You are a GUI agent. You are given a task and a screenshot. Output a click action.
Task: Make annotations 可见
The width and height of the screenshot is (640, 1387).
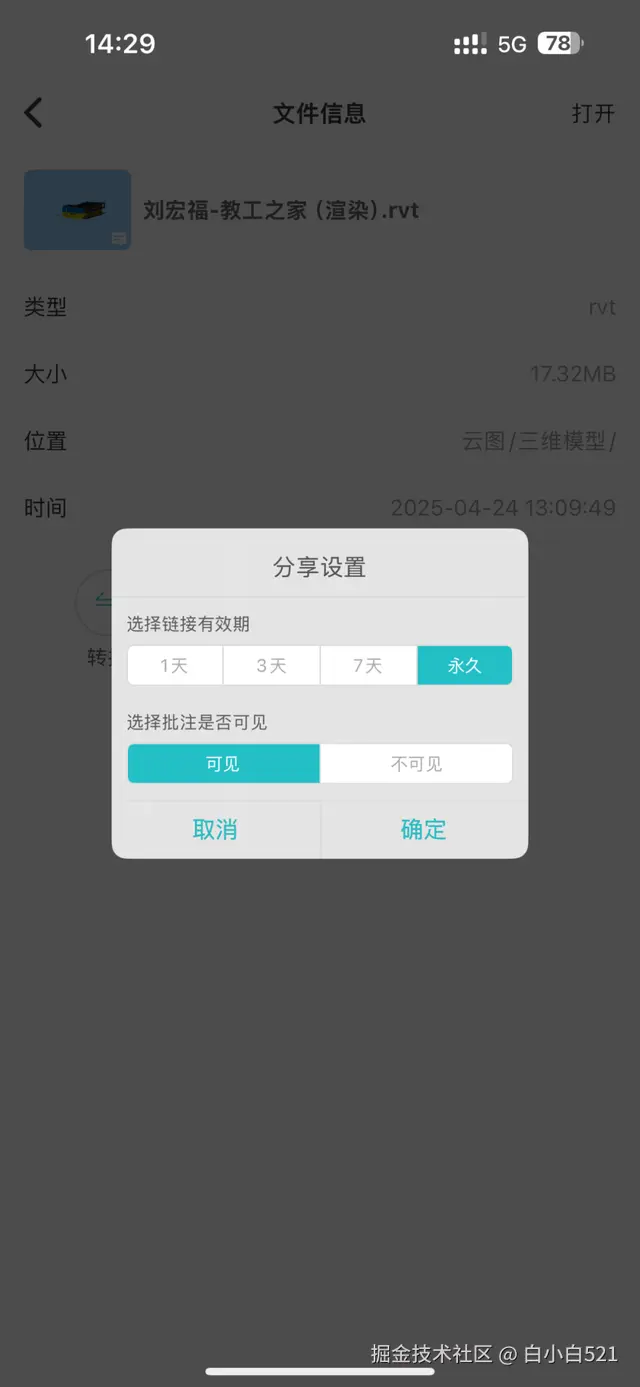point(223,764)
